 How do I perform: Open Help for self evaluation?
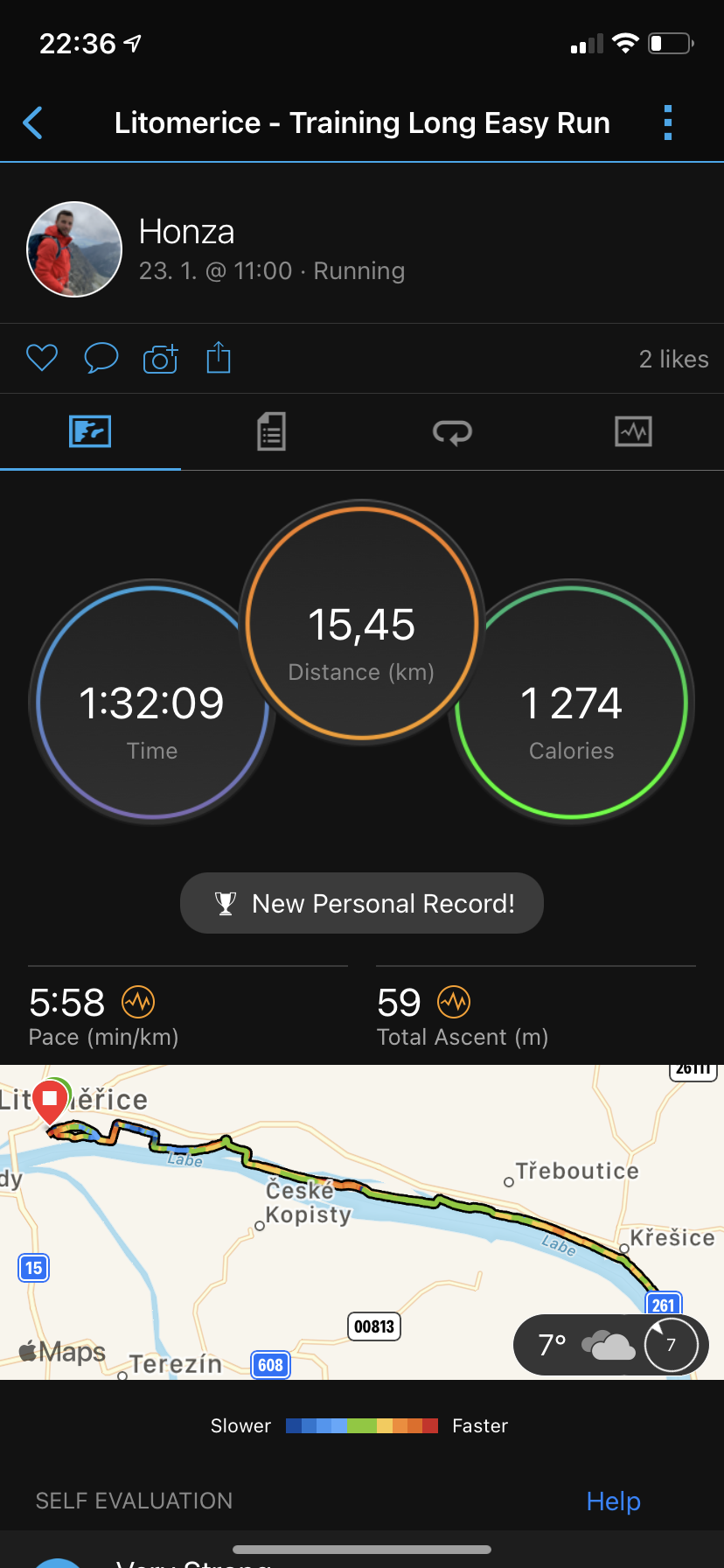pyautogui.click(x=613, y=1501)
